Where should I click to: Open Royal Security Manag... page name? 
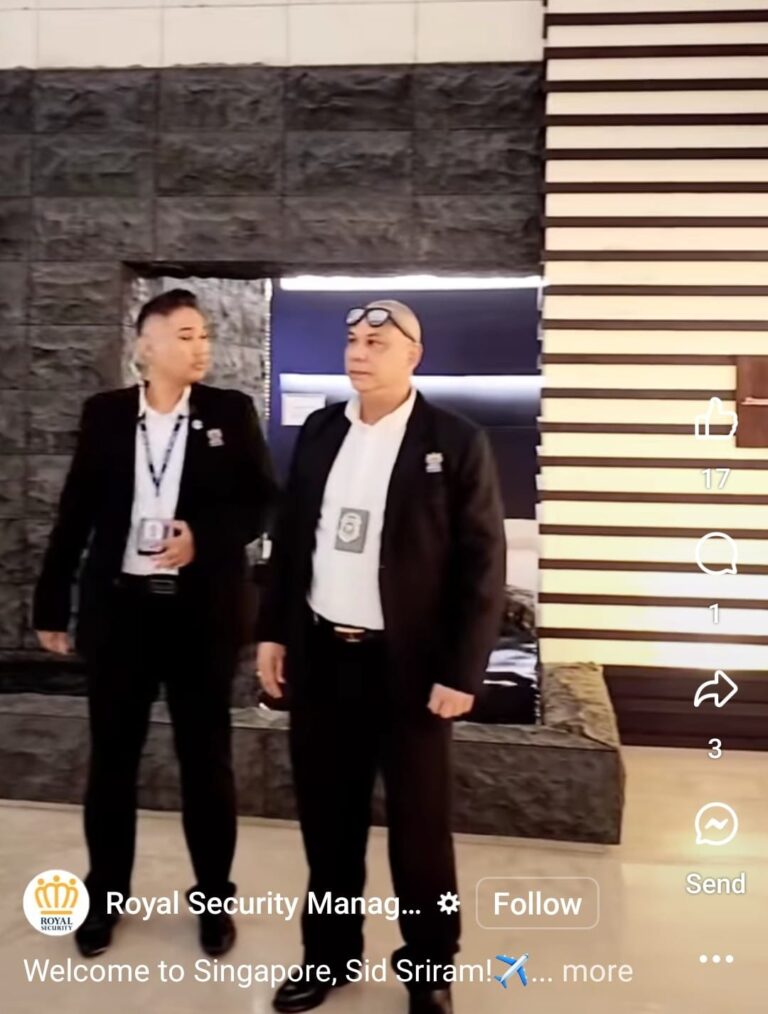[263, 904]
